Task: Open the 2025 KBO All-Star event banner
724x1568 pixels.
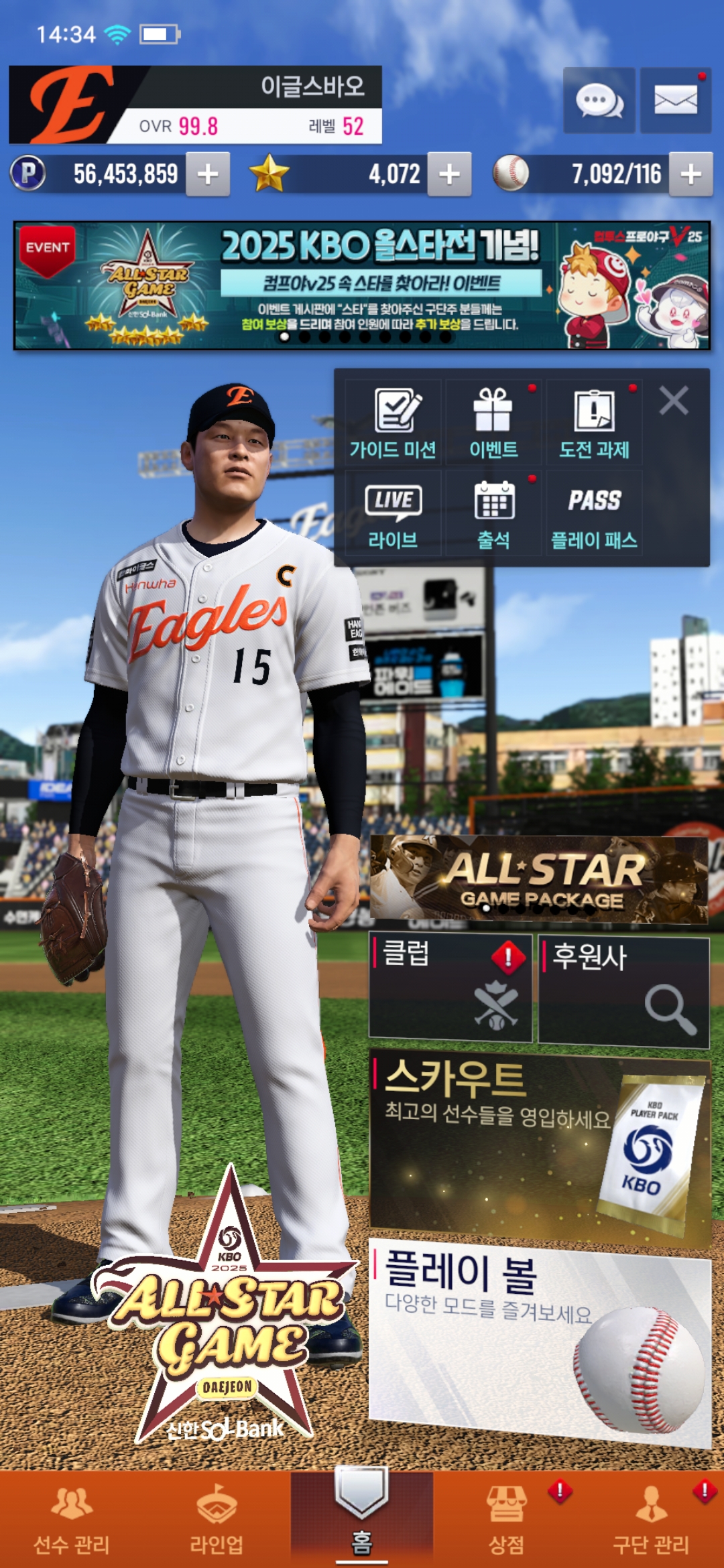Action: coord(362,285)
